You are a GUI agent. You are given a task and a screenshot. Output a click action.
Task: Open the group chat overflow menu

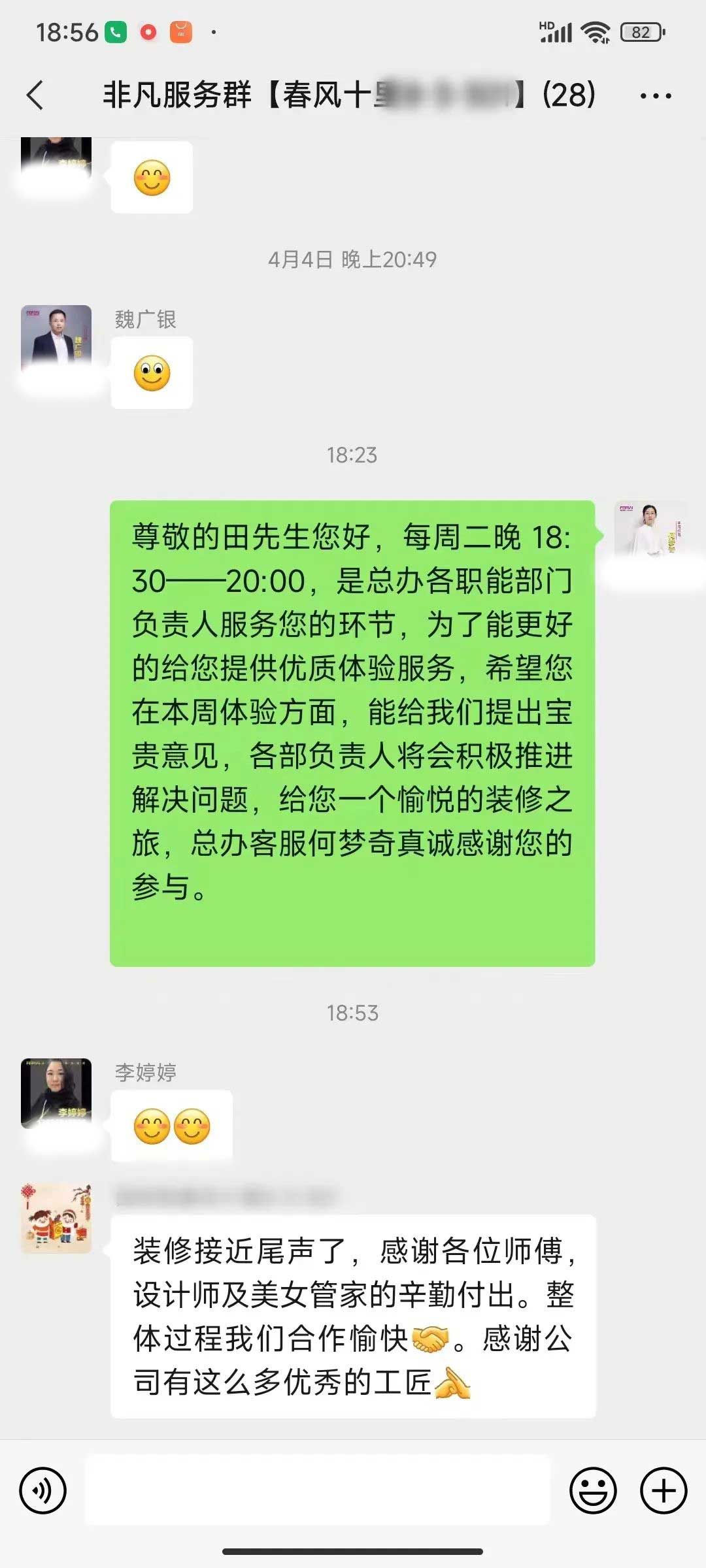click(655, 95)
